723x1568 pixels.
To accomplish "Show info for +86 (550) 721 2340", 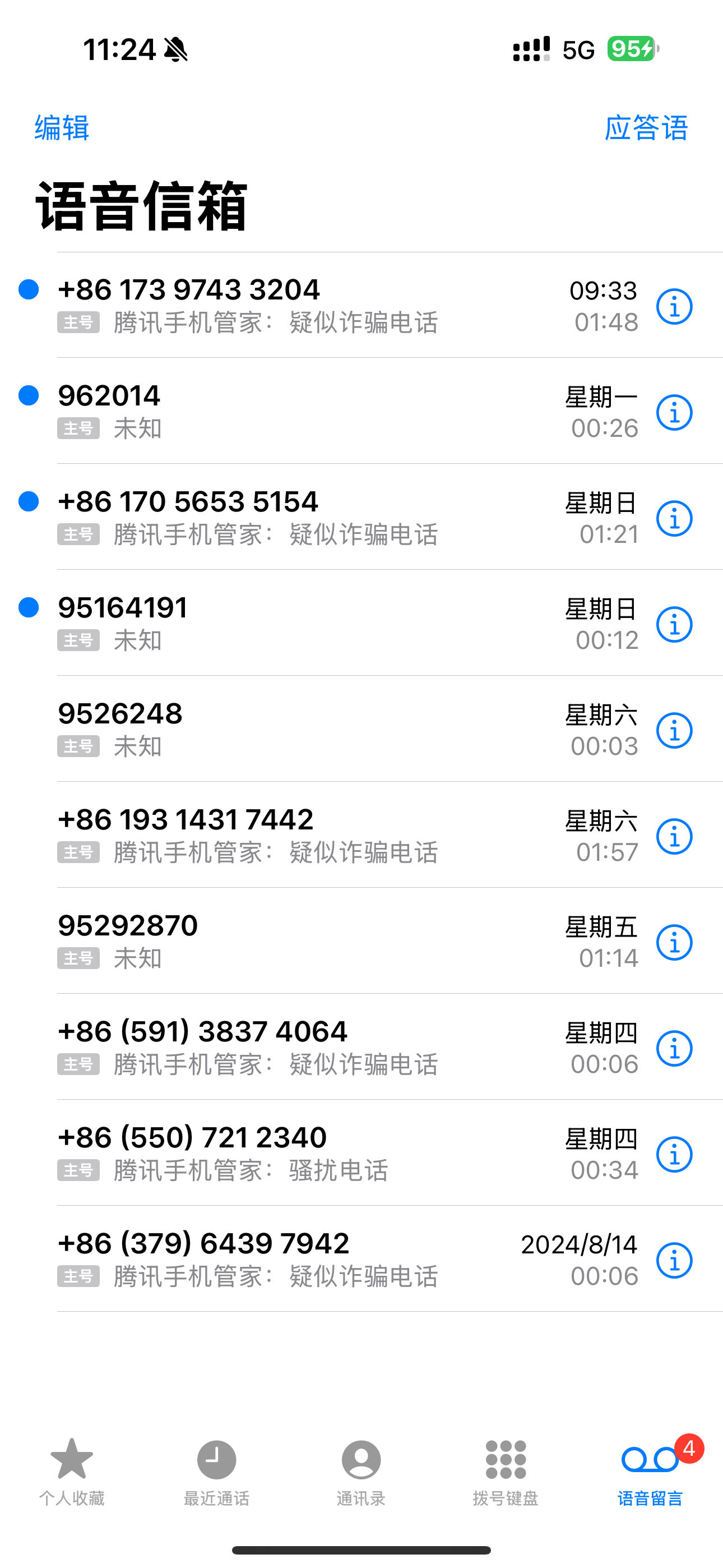I will (674, 1154).
